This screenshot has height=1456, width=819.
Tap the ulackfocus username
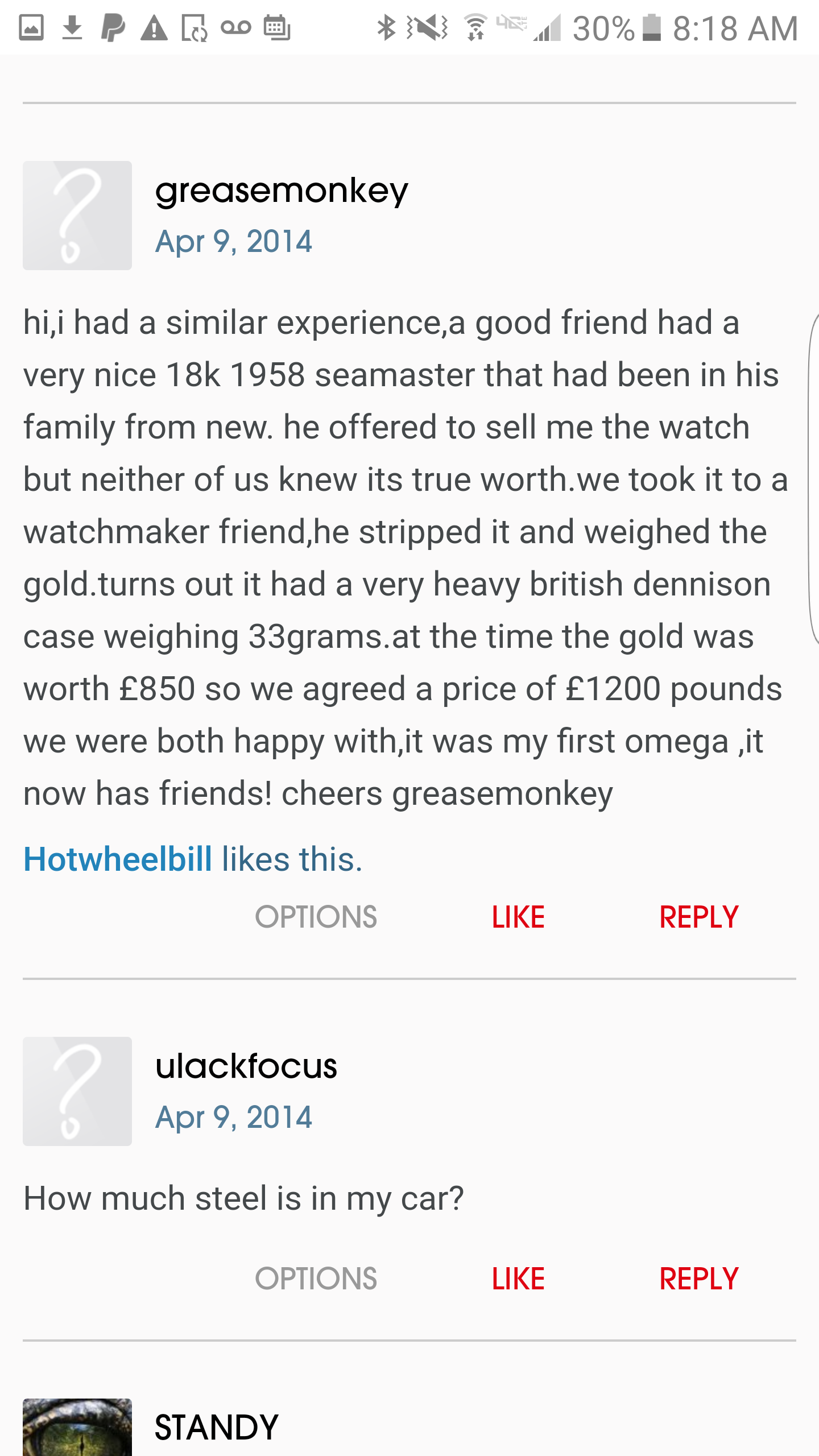coord(246,1066)
